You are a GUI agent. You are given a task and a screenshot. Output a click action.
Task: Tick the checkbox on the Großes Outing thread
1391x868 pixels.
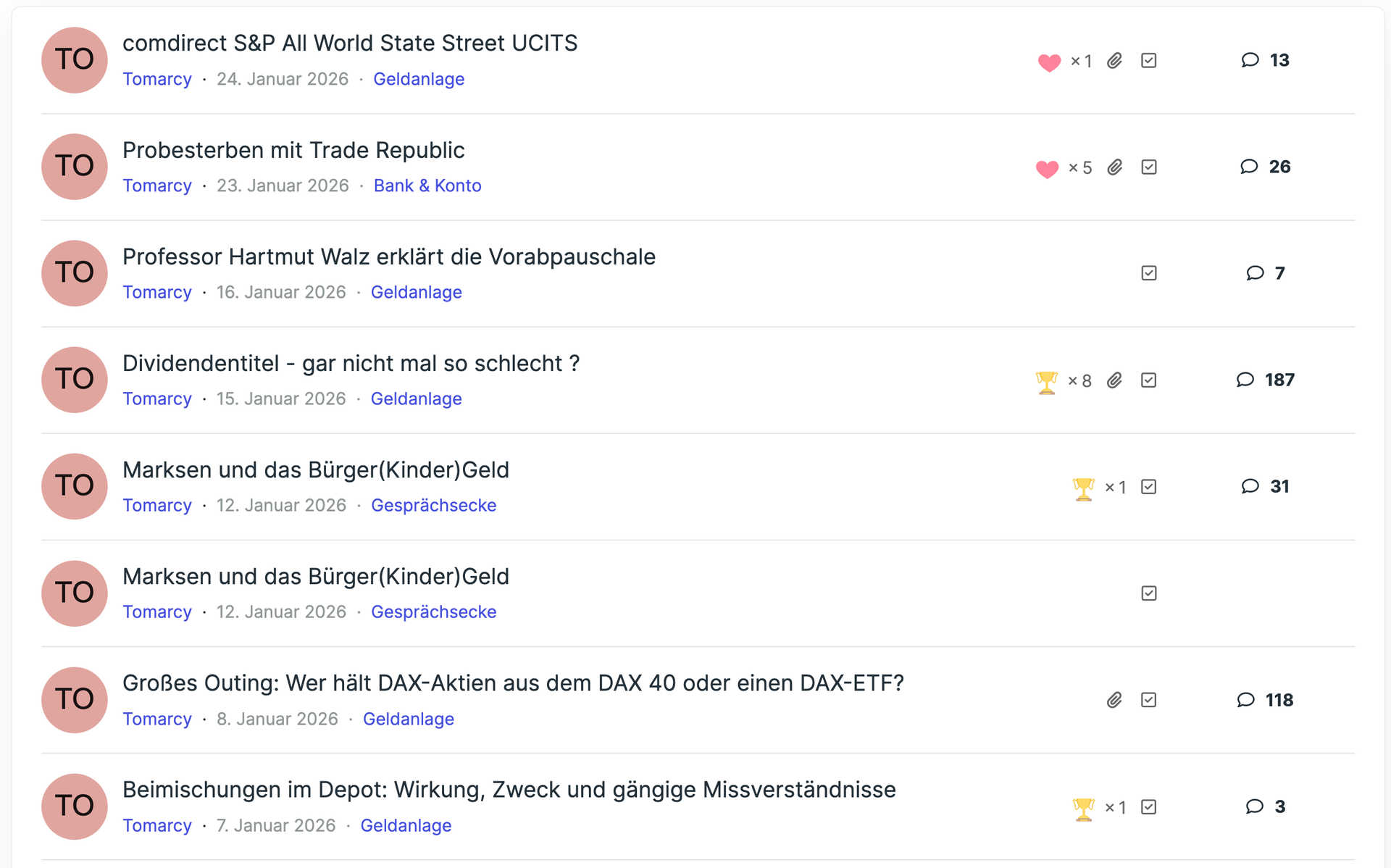1149,700
